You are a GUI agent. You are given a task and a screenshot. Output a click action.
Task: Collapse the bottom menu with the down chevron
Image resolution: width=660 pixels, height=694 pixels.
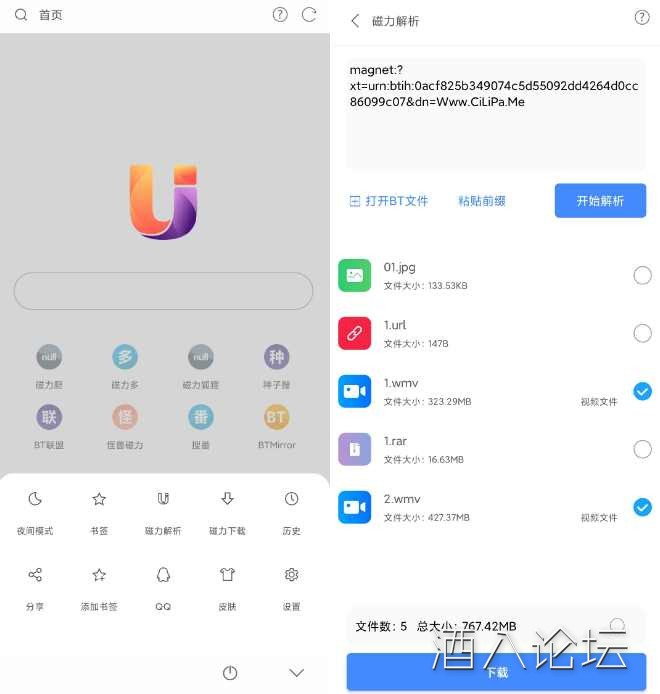point(296,672)
